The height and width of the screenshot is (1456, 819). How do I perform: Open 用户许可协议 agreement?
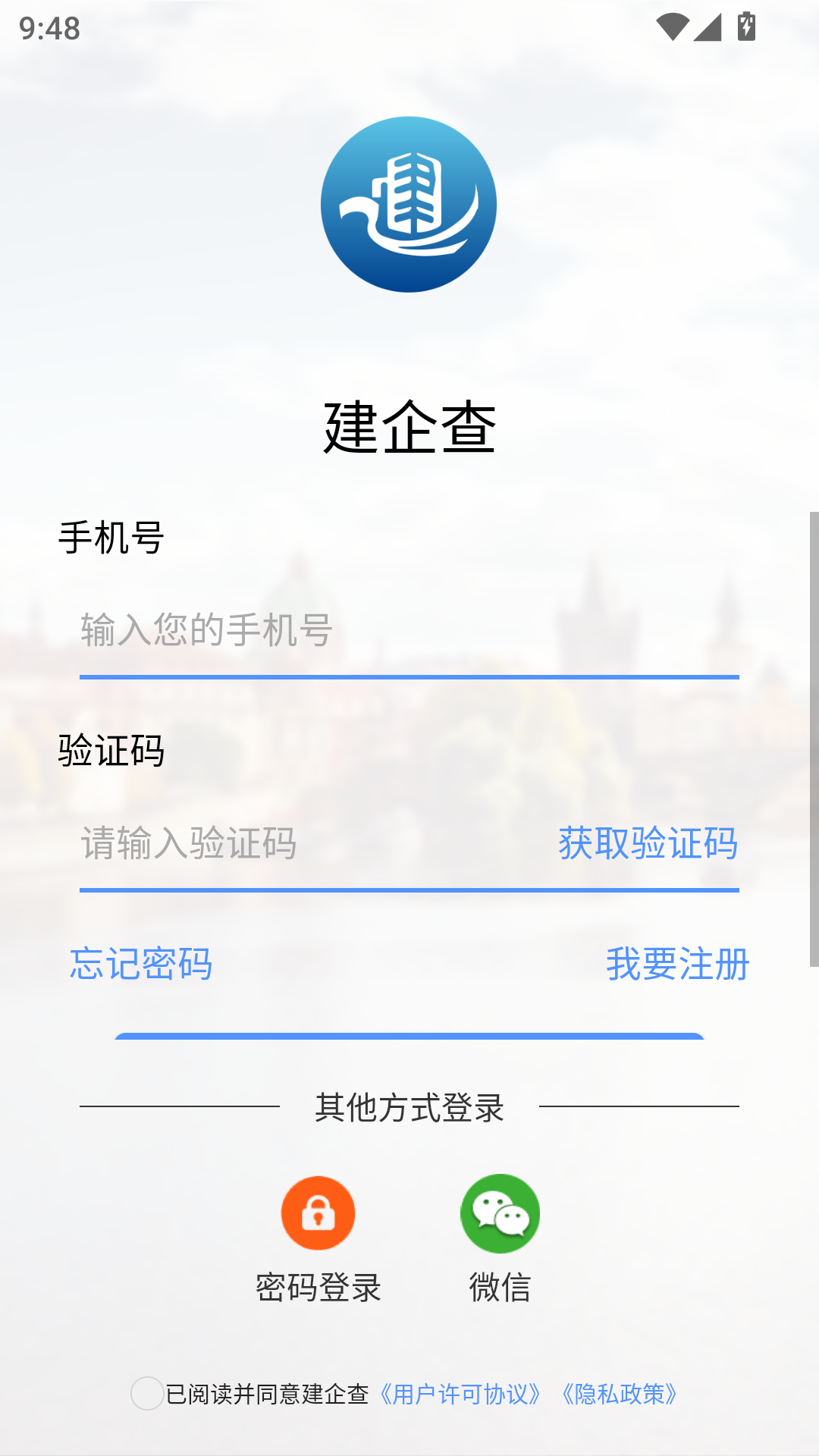(x=460, y=1395)
